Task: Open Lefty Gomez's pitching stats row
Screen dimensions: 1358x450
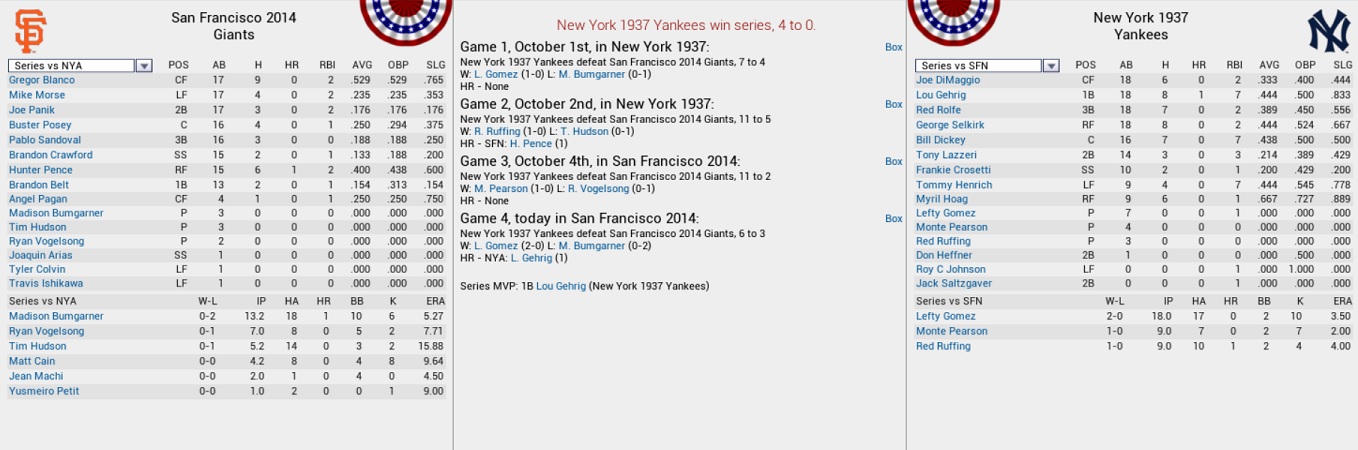Action: click(x=945, y=316)
